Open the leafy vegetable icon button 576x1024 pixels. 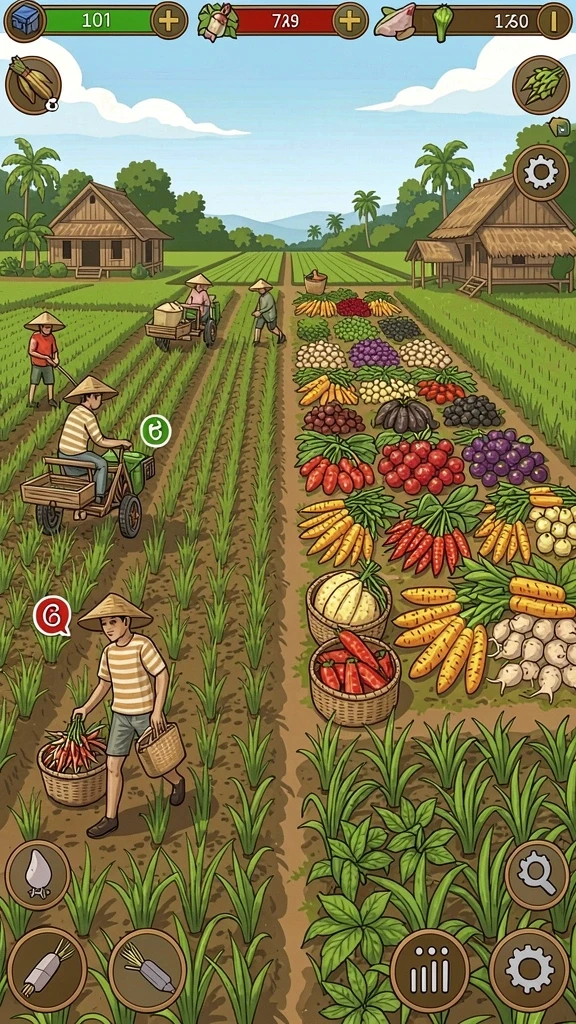click(541, 85)
